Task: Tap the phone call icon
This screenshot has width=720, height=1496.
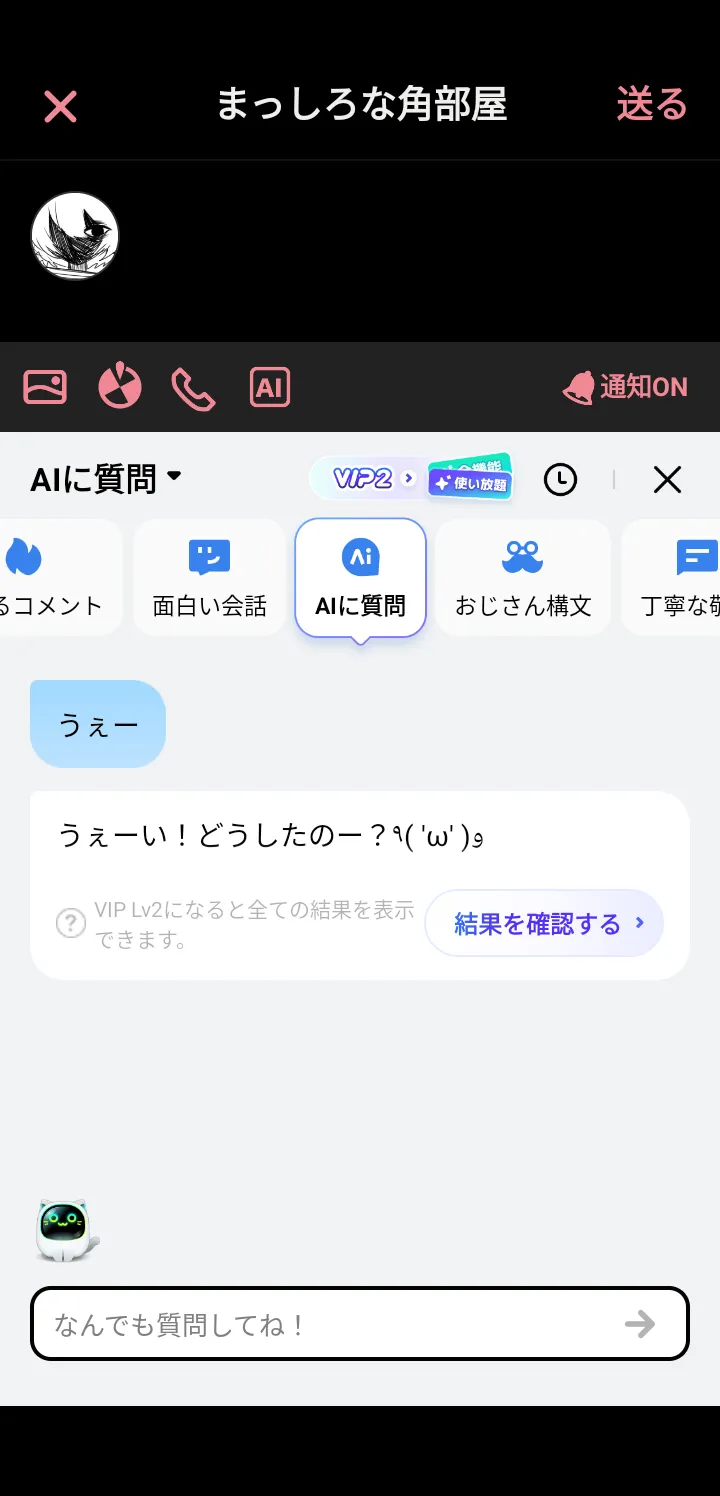Action: point(193,388)
